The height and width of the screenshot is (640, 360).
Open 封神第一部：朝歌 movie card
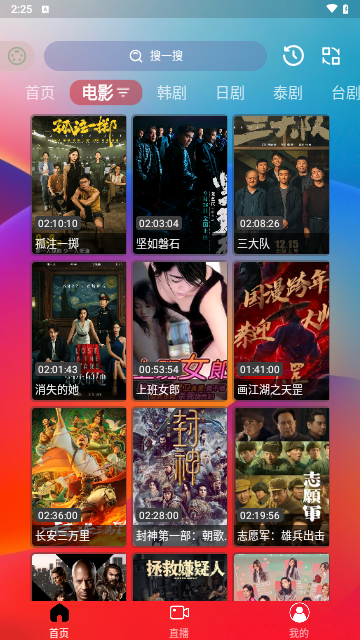[180, 477]
